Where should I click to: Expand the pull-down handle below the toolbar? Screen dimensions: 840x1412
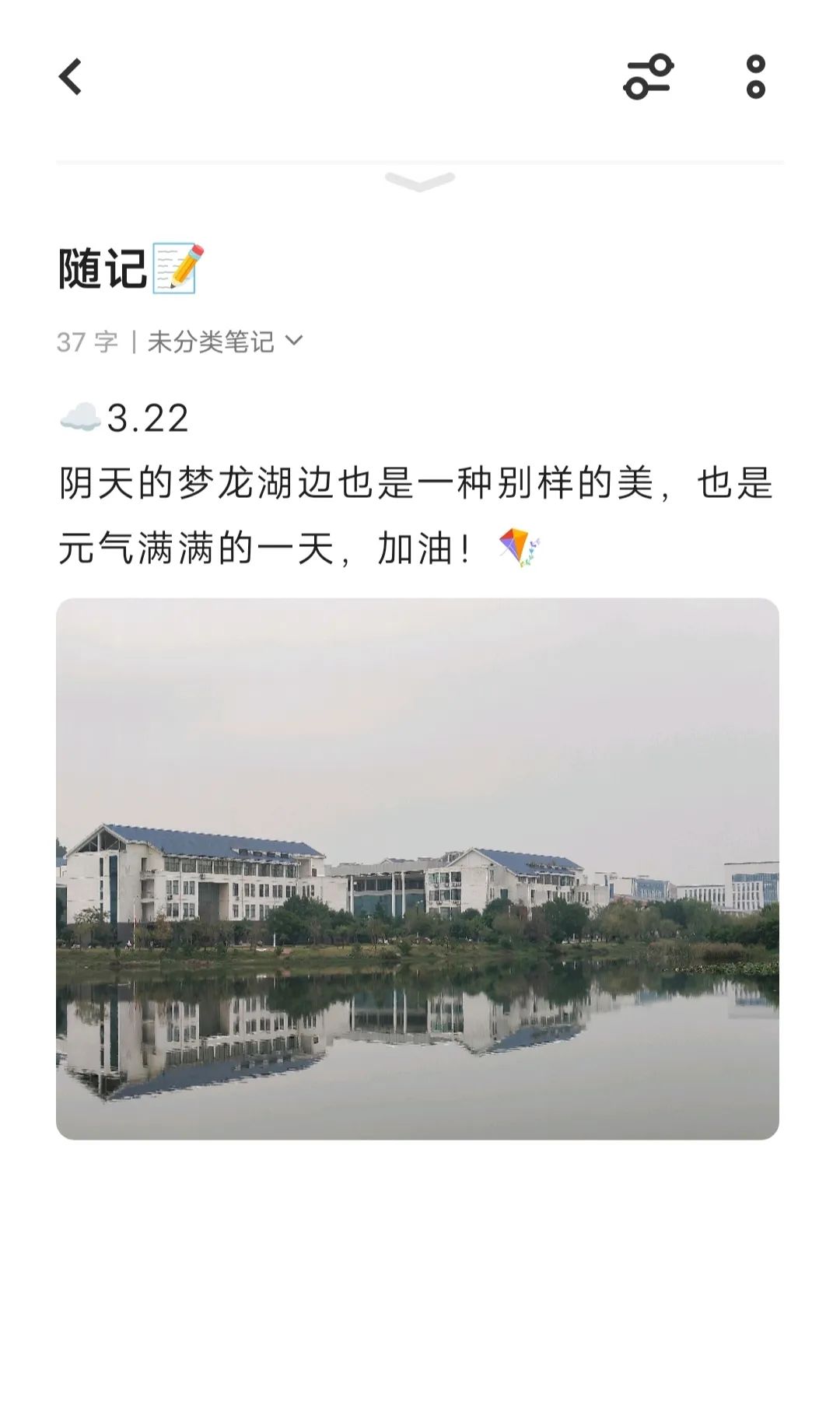pos(419,182)
